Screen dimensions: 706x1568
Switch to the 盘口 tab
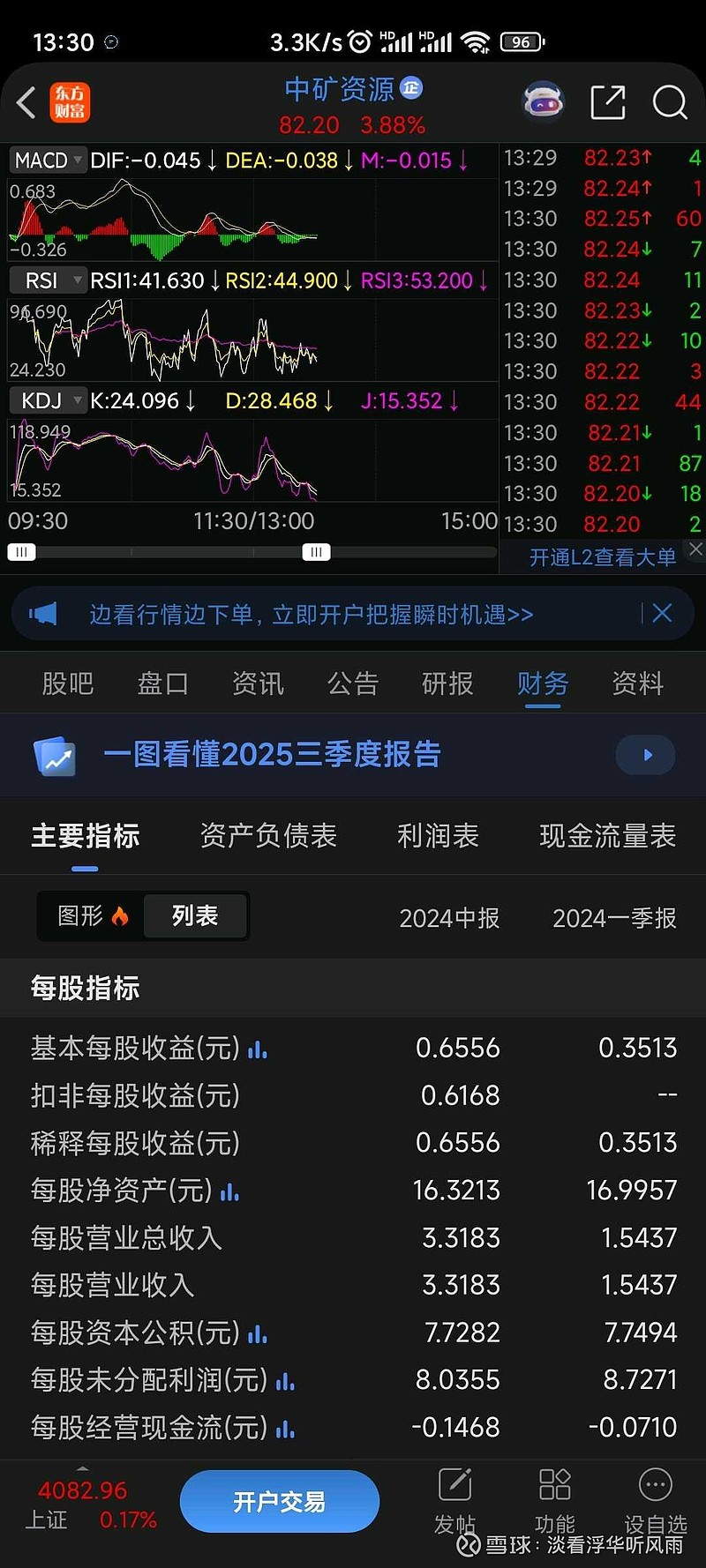[162, 683]
